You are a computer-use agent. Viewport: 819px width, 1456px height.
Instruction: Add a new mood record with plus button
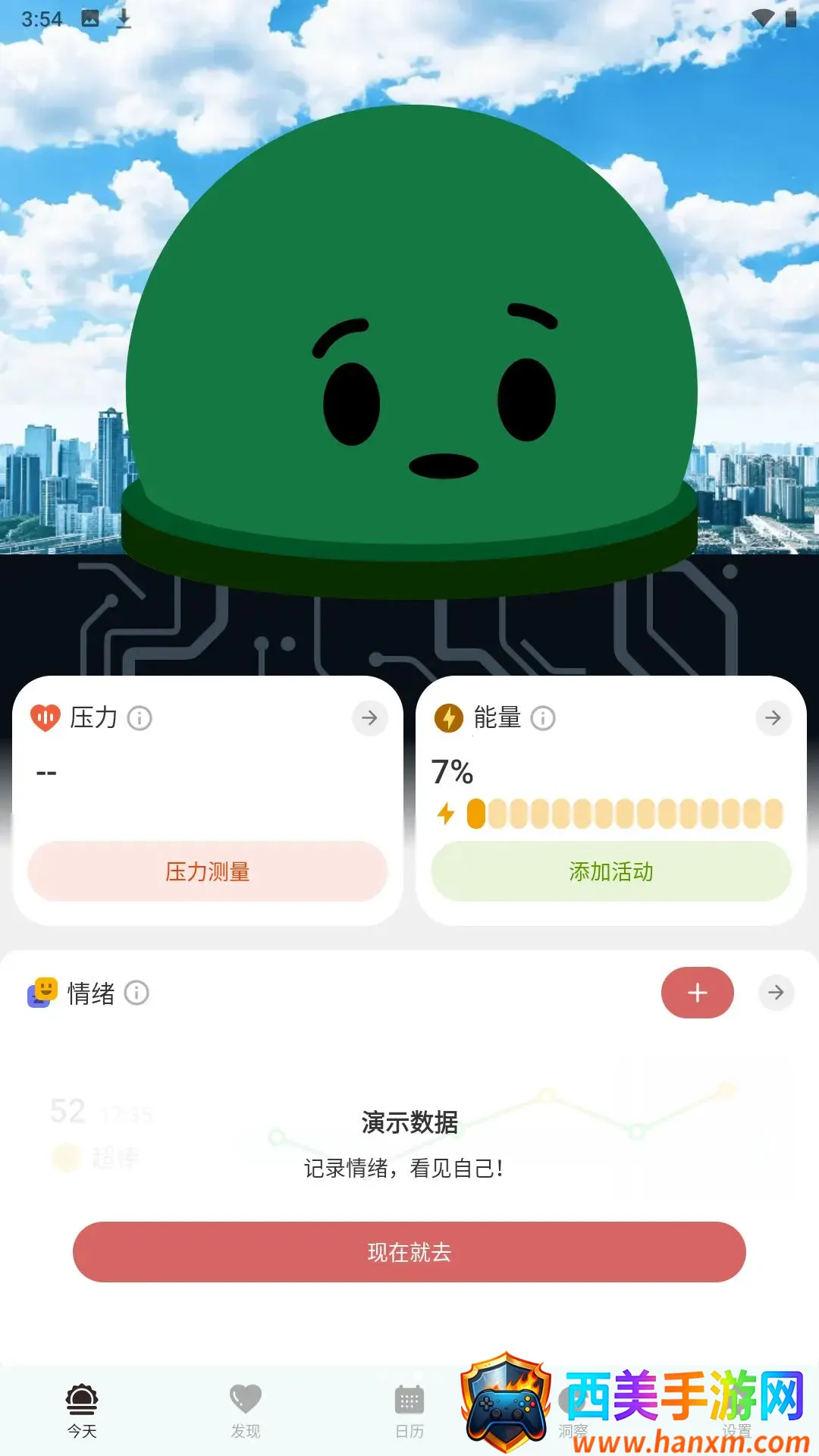click(697, 993)
